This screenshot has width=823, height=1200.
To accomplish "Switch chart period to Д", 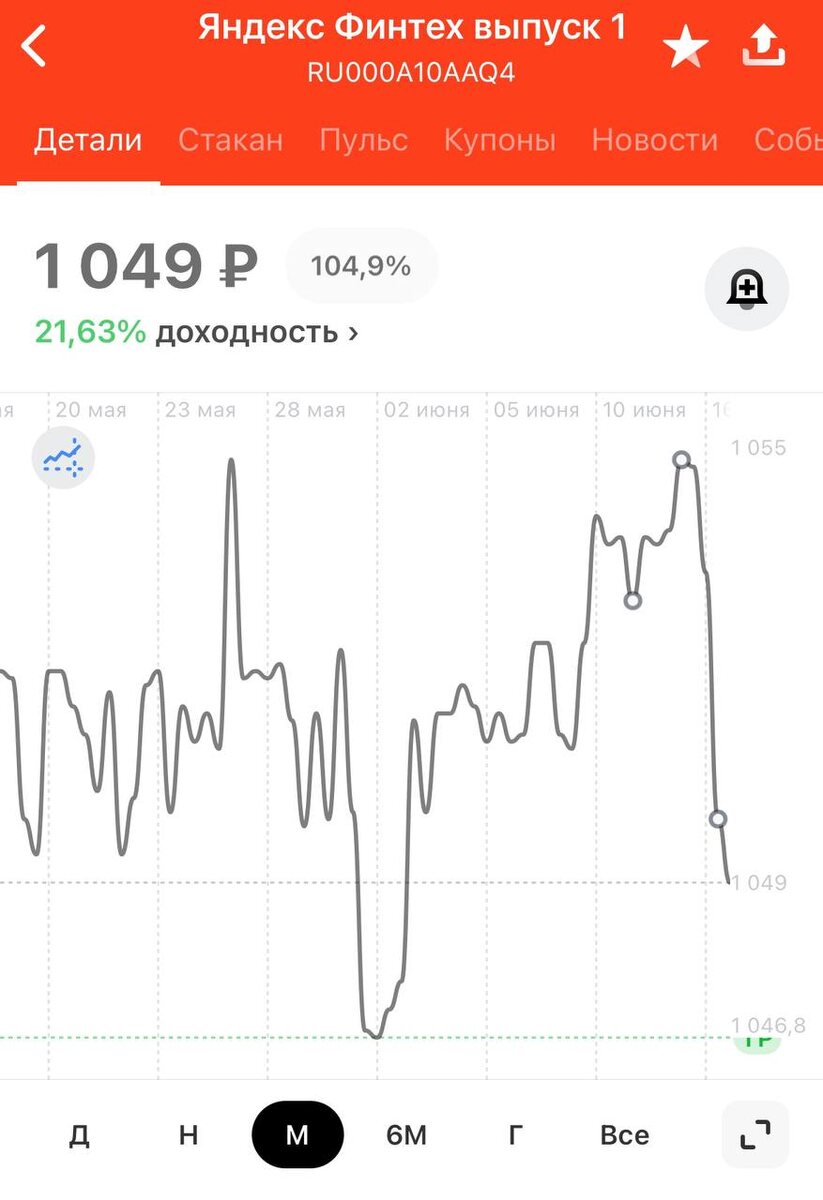I will point(79,1135).
